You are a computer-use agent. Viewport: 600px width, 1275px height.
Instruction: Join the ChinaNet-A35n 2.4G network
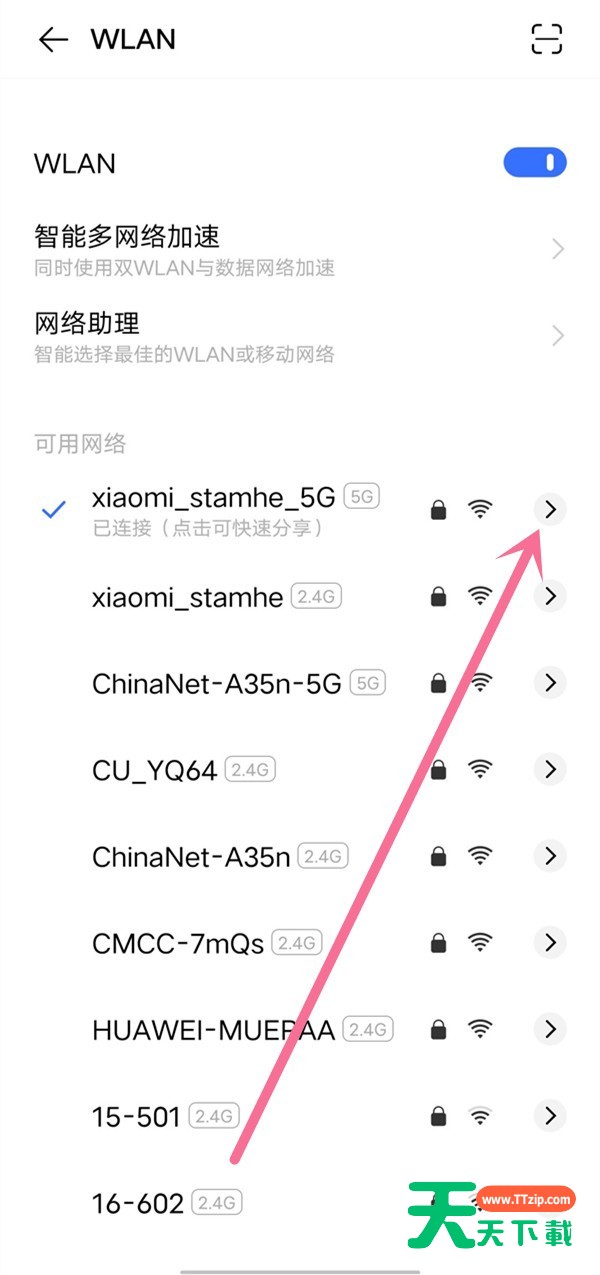point(191,857)
